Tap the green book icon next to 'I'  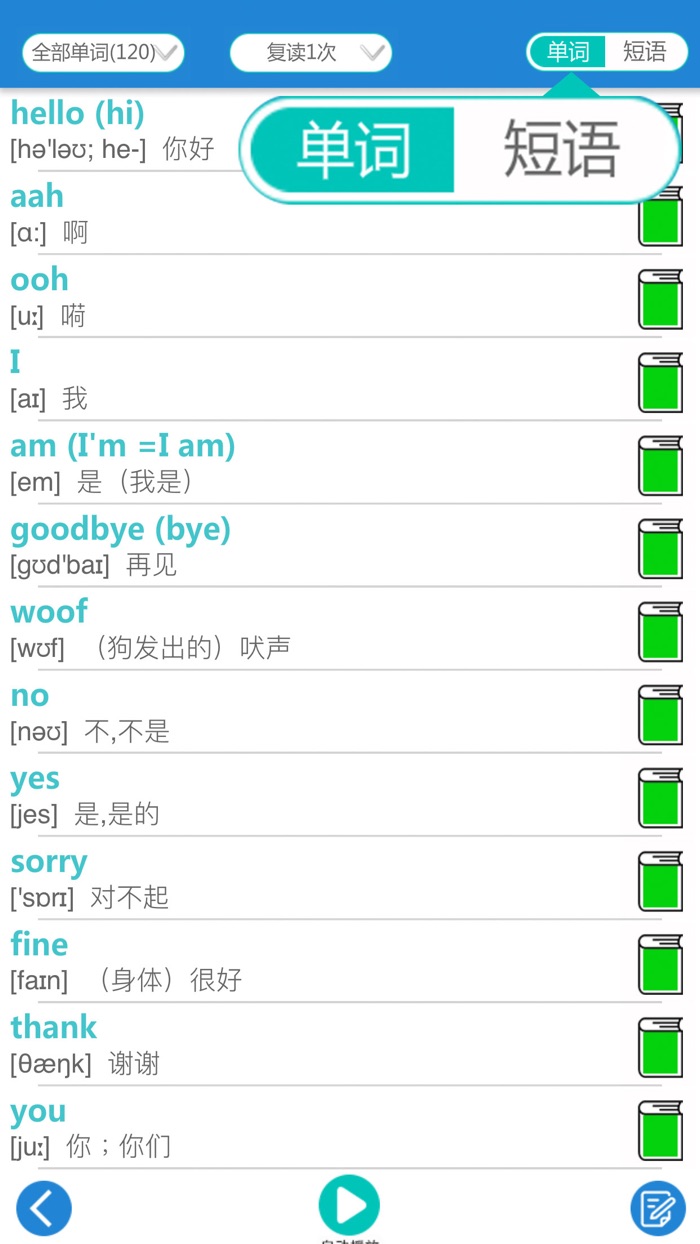660,382
